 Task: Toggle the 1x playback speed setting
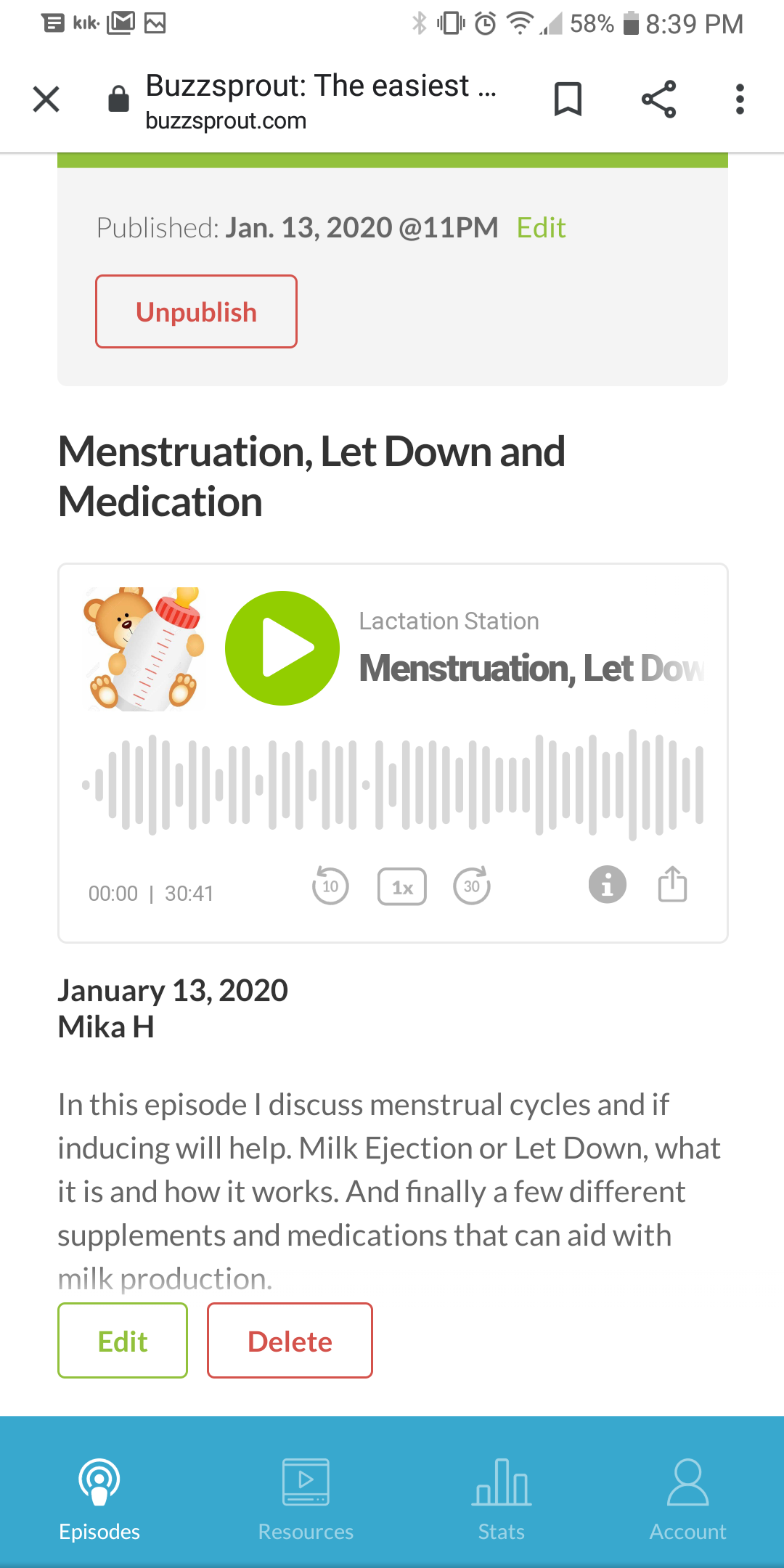[401, 886]
